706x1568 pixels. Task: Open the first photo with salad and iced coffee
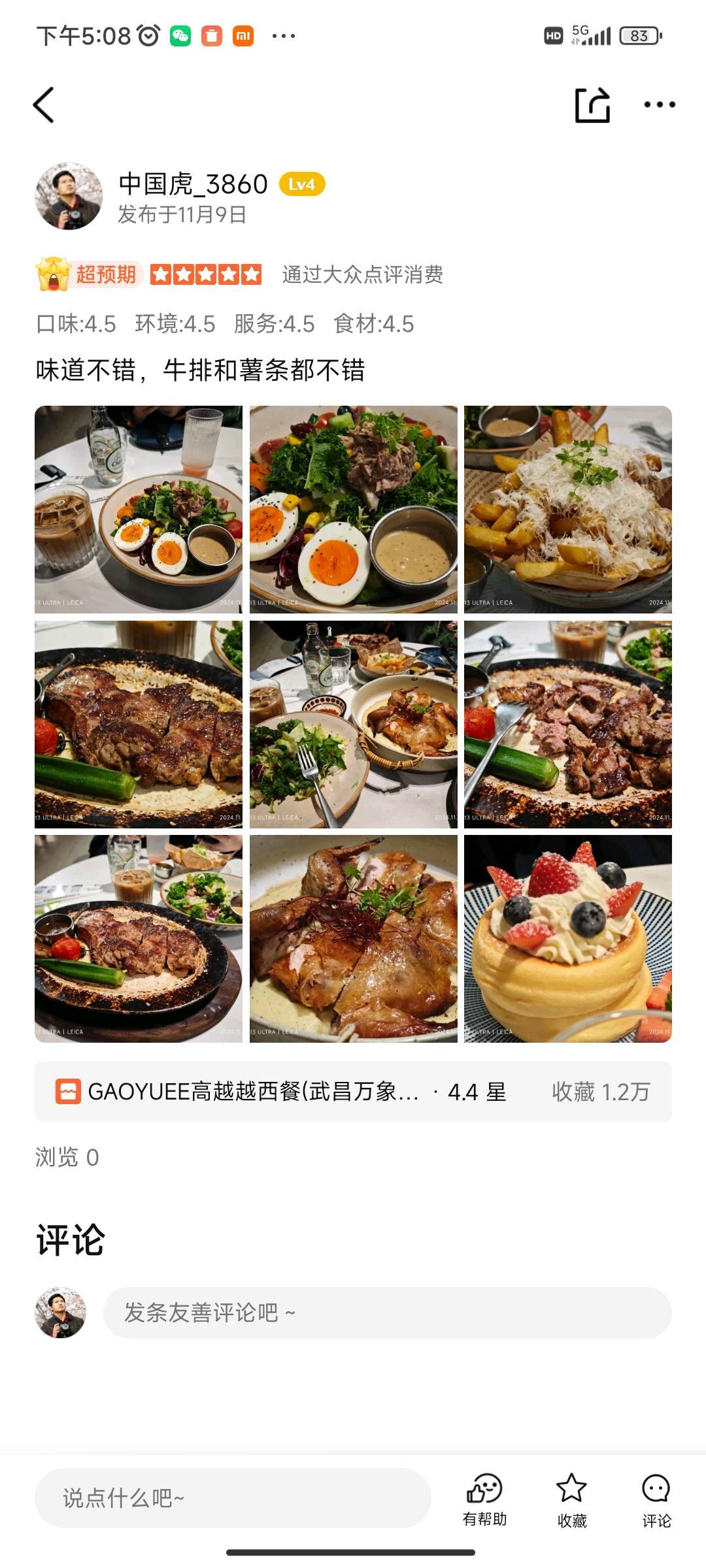click(139, 509)
